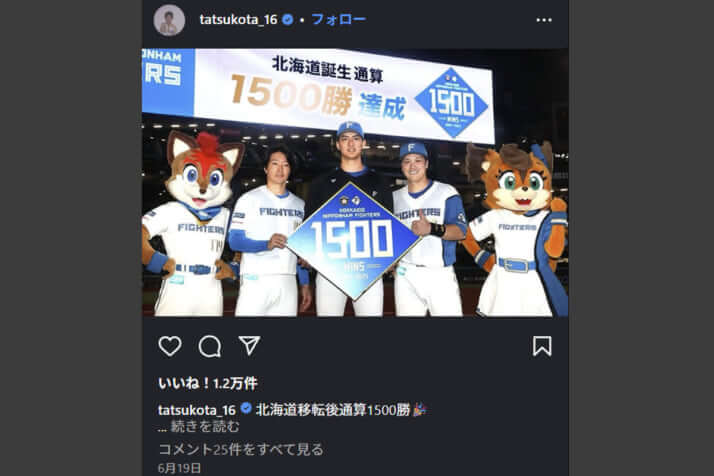Open the 1500勝 post photo
This screenshot has height=476, width=714.
[355, 182]
